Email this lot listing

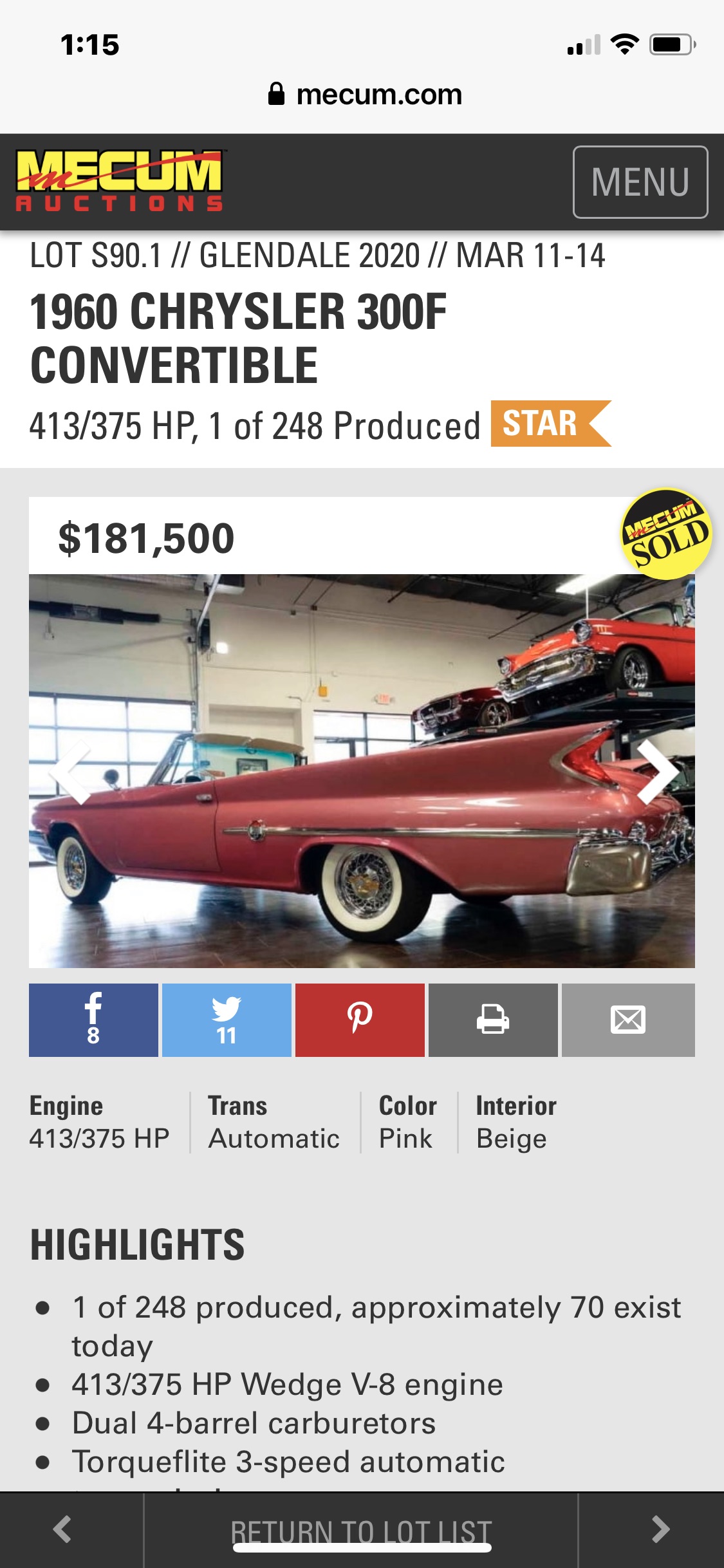coord(628,1020)
